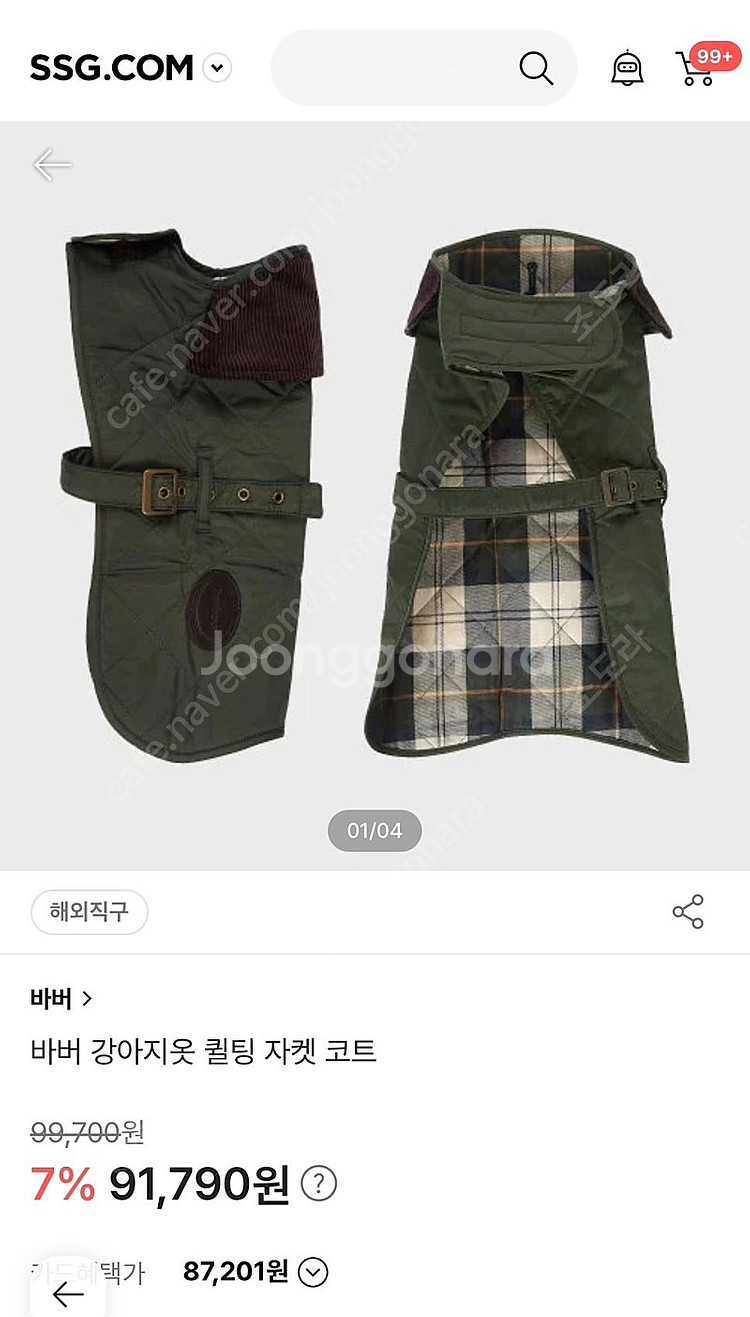This screenshot has height=1317, width=750.
Task: Expand the card benefit price details
Action: (x=313, y=1272)
